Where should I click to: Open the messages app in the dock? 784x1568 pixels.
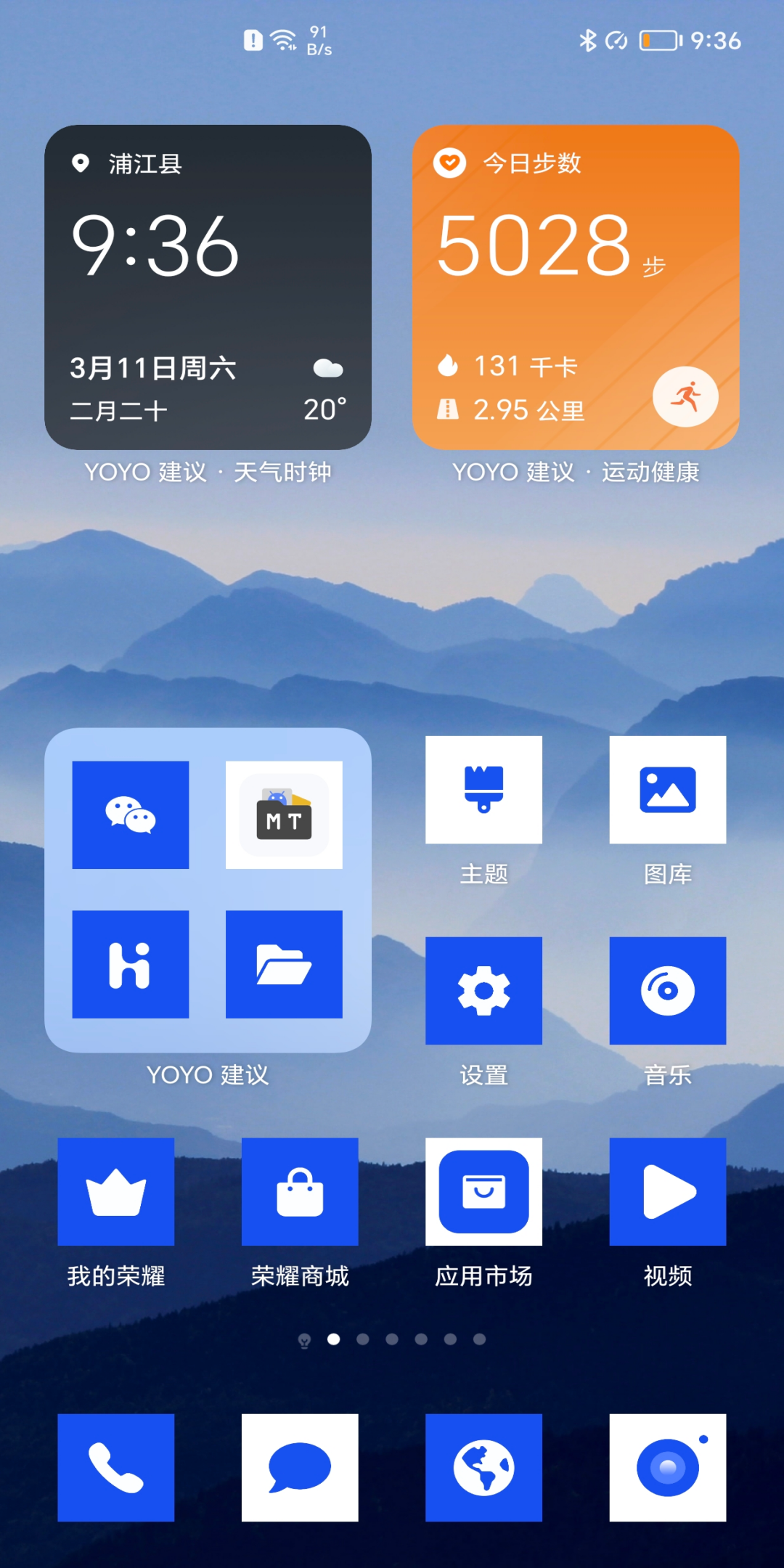click(300, 1467)
